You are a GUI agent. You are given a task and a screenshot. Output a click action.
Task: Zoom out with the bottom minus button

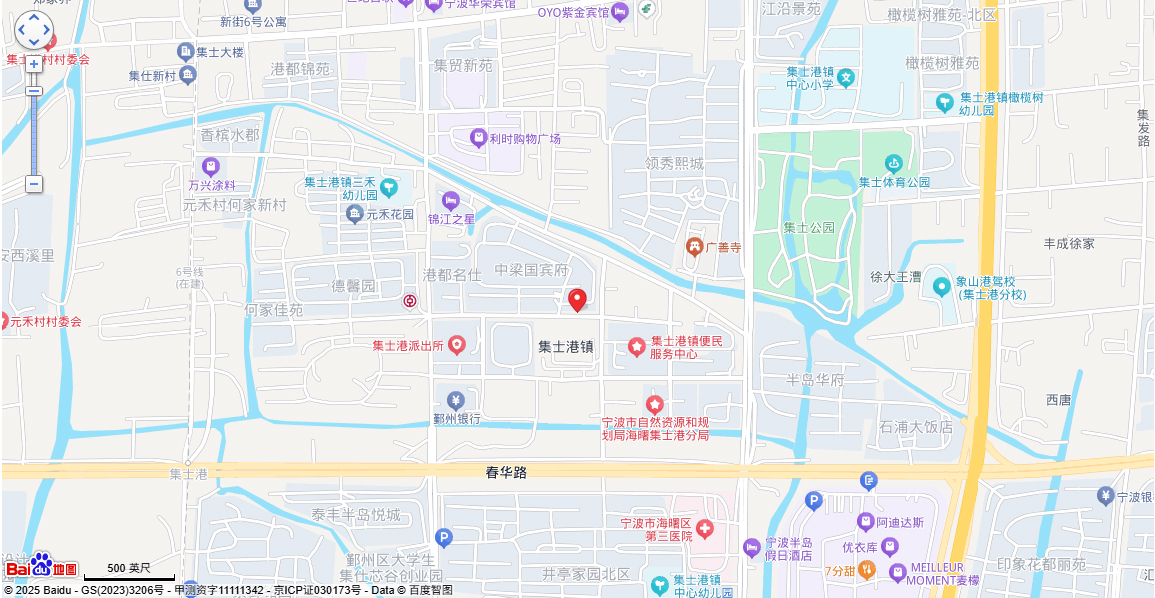pos(34,184)
